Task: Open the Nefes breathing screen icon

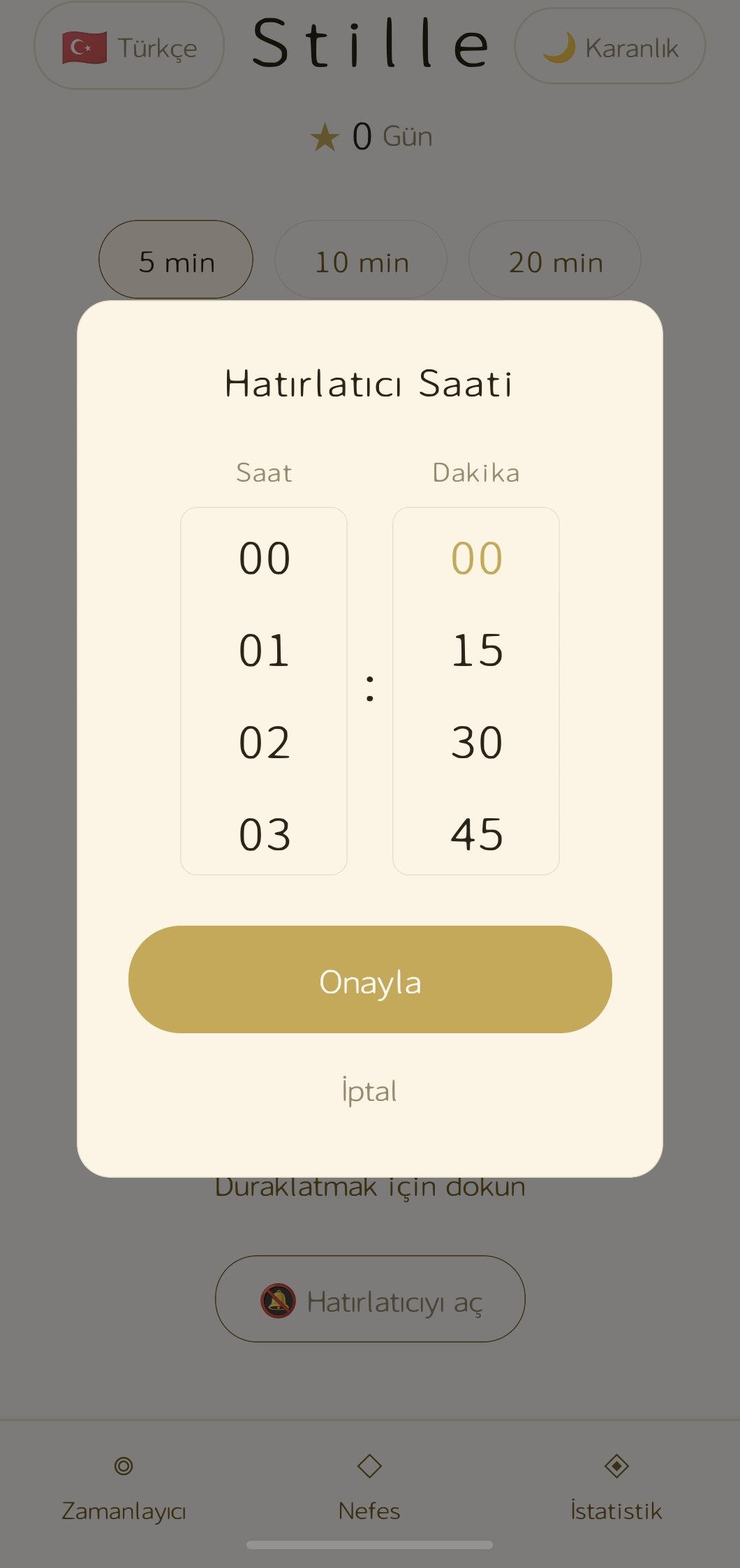Action: pos(370,1463)
